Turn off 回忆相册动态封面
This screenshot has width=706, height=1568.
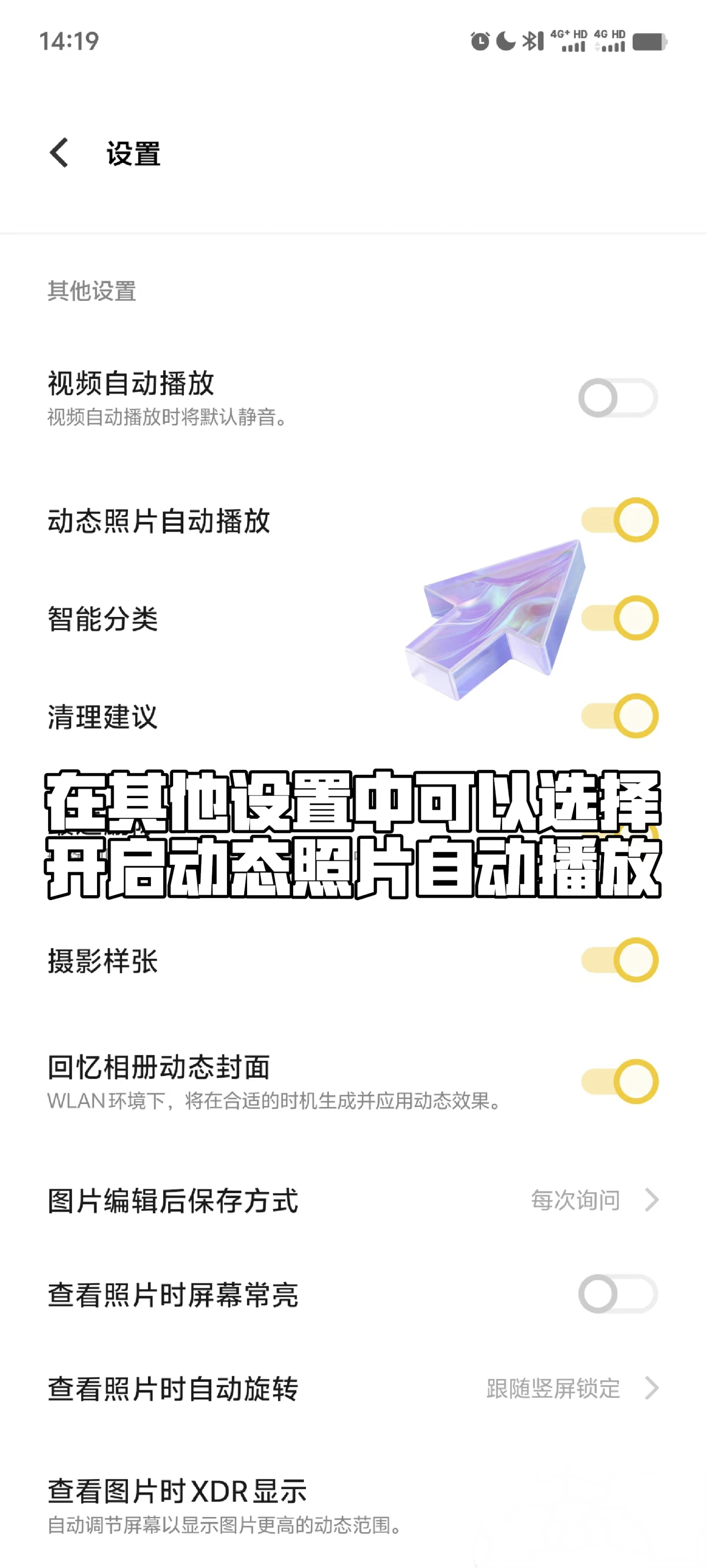pyautogui.click(x=620, y=1081)
